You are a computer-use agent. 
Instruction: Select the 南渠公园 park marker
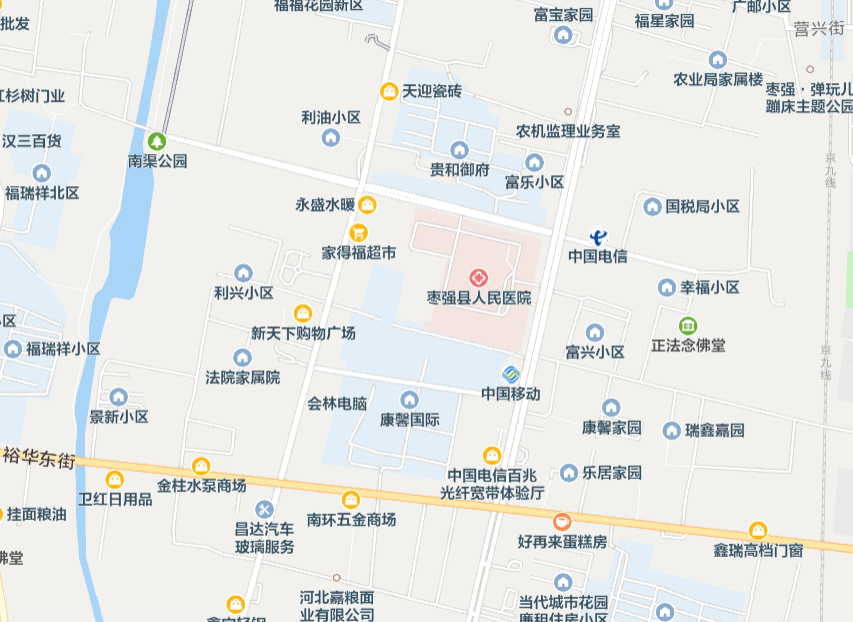pyautogui.click(x=157, y=141)
